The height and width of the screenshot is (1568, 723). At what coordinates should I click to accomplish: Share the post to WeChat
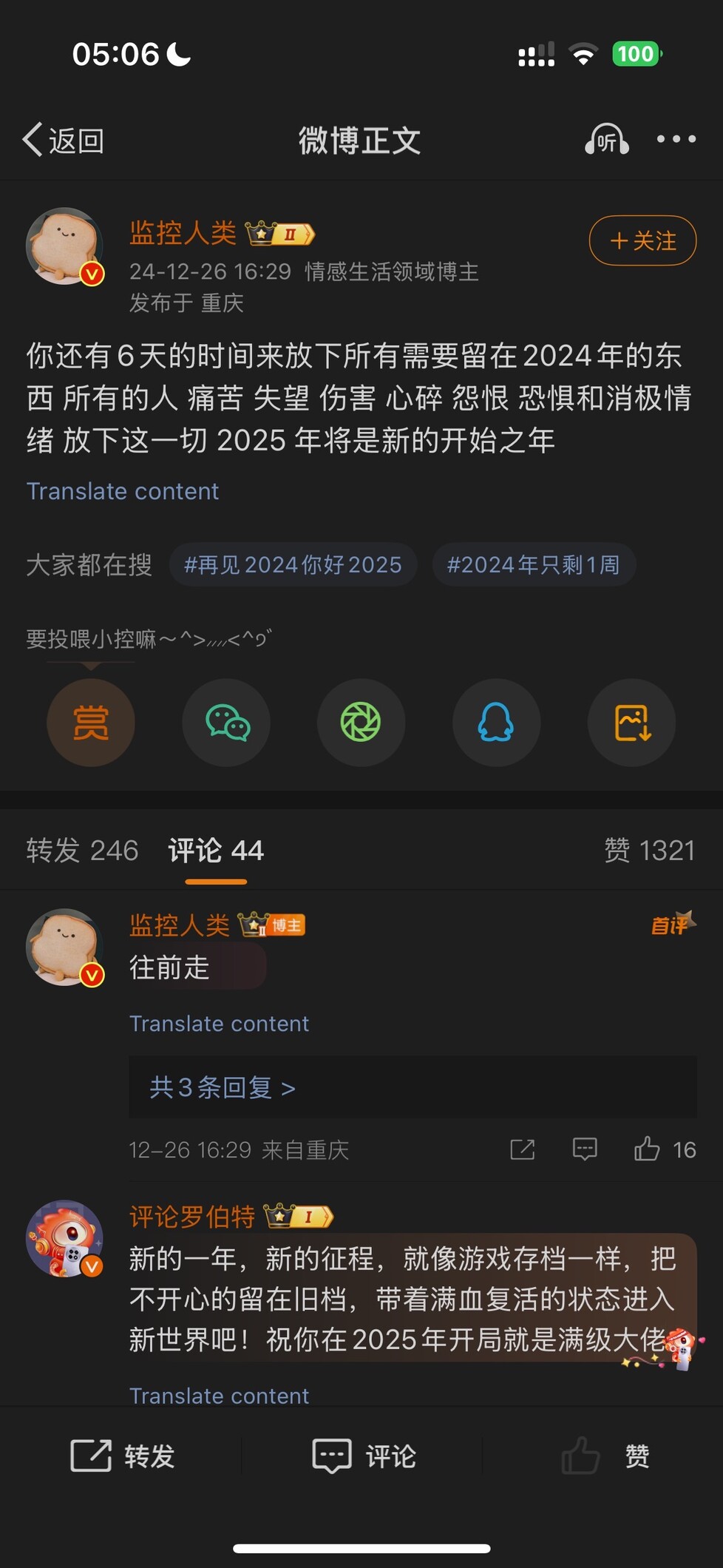tap(226, 723)
